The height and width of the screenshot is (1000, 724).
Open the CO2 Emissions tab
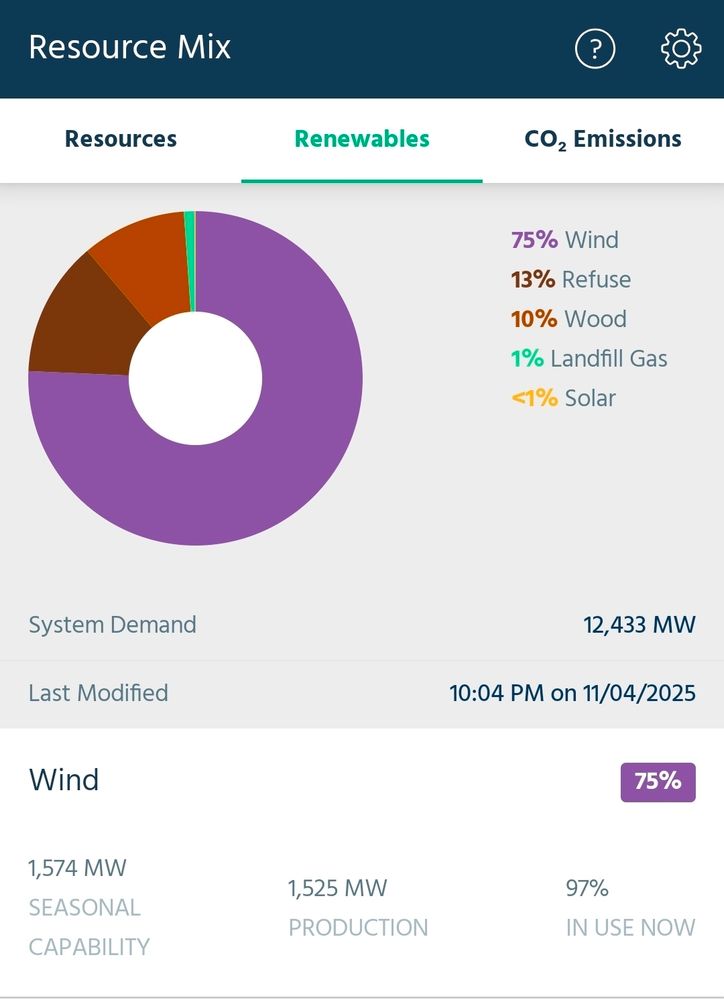(x=600, y=139)
